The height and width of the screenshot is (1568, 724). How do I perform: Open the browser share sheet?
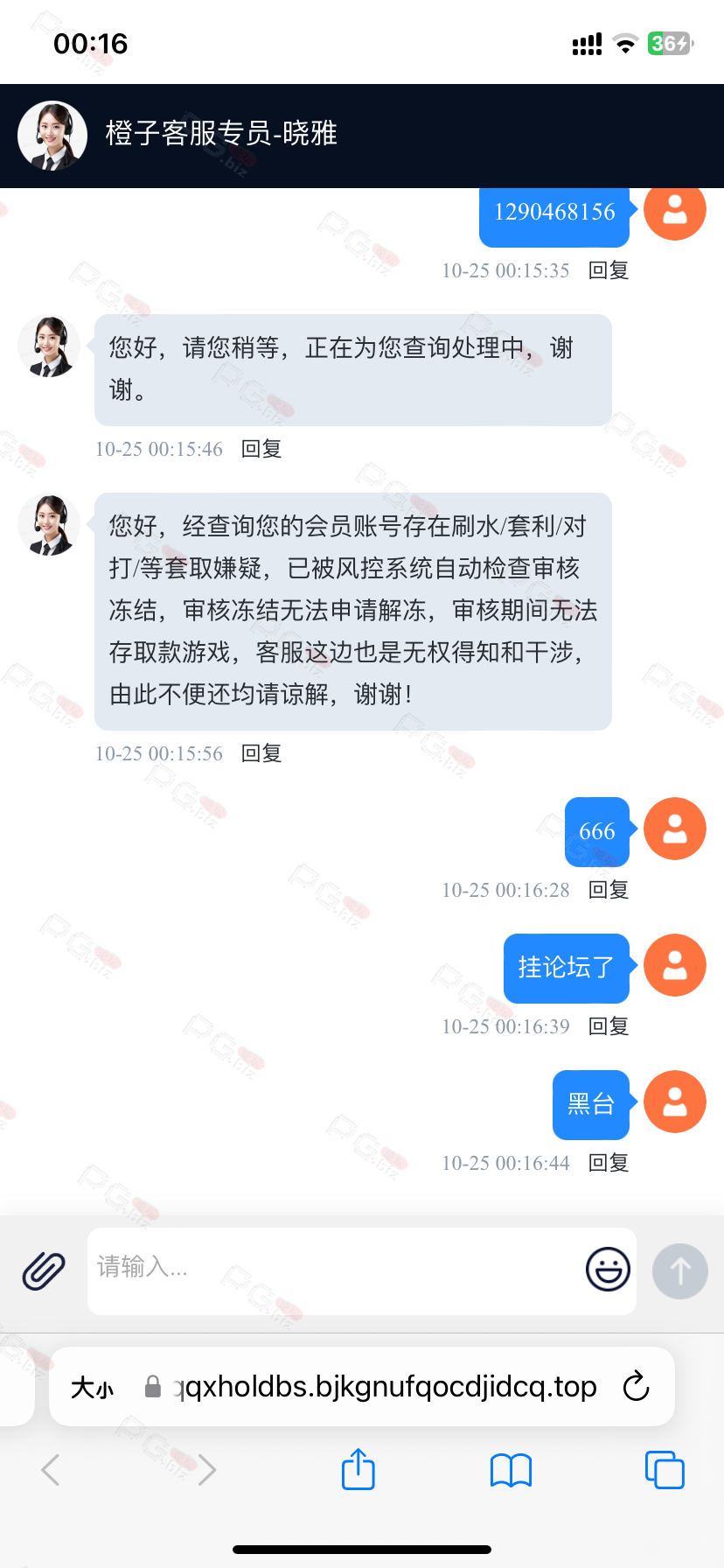click(x=358, y=1470)
